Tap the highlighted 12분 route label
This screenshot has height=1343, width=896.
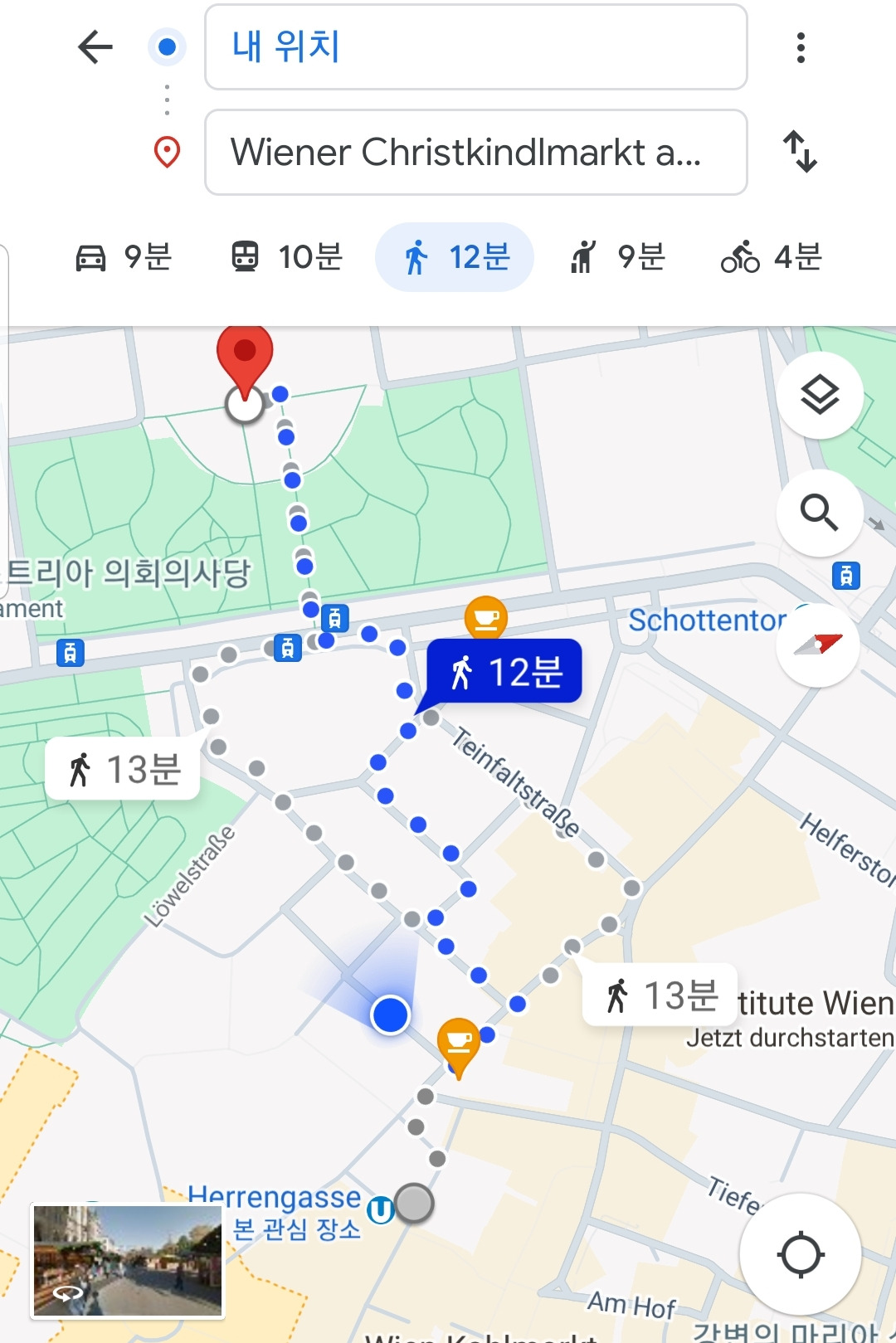pos(504,671)
